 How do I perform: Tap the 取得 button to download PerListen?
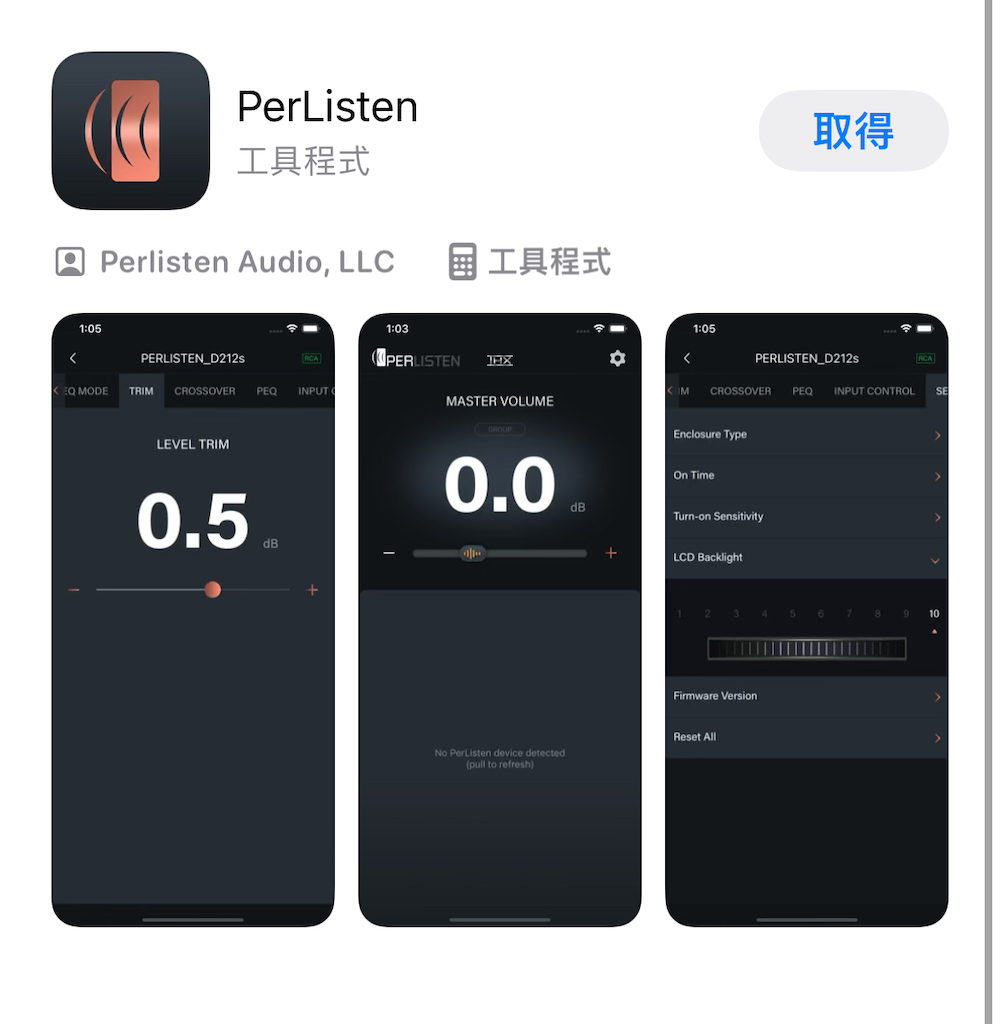852,131
